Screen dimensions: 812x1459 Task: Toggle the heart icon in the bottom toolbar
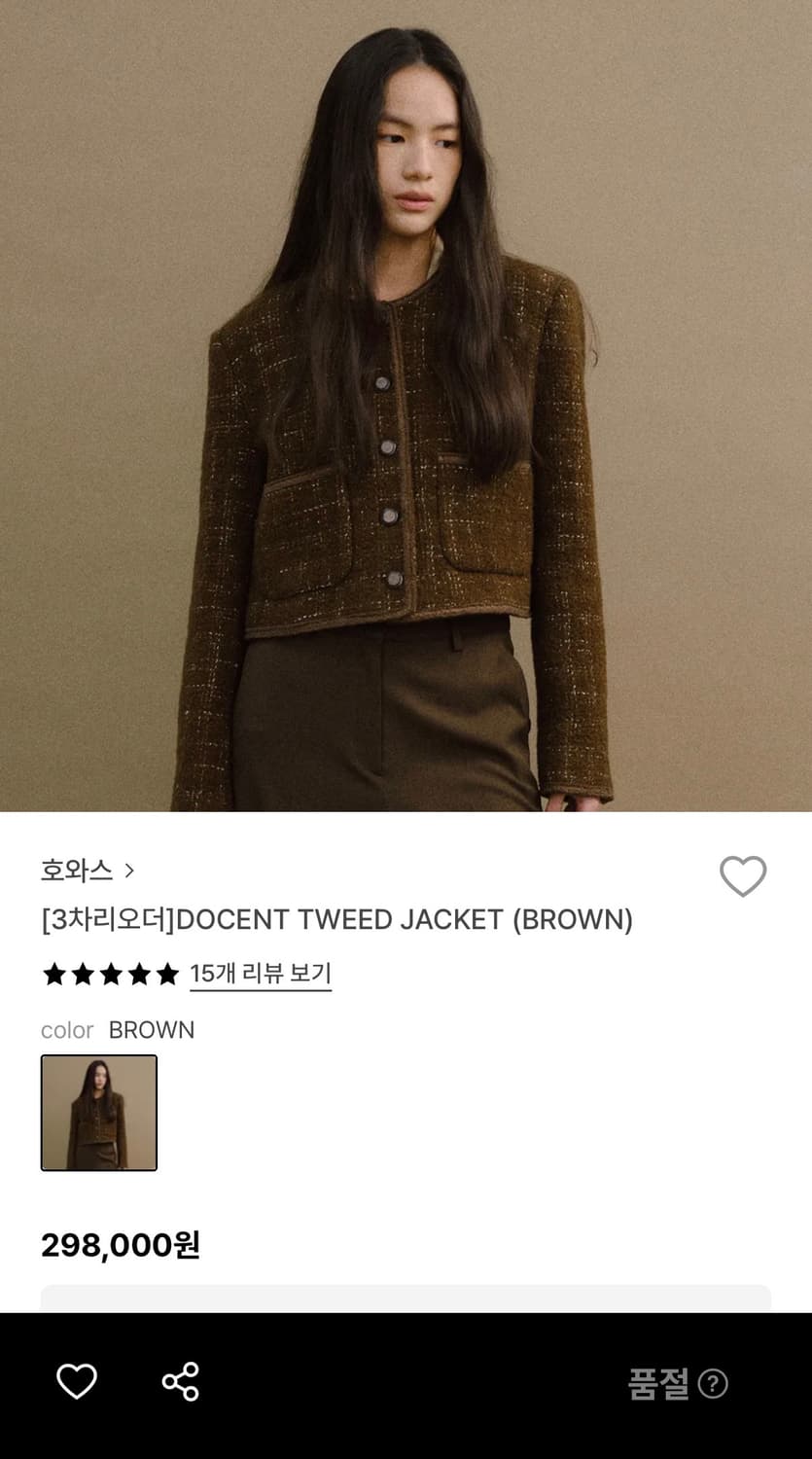[77, 1378]
